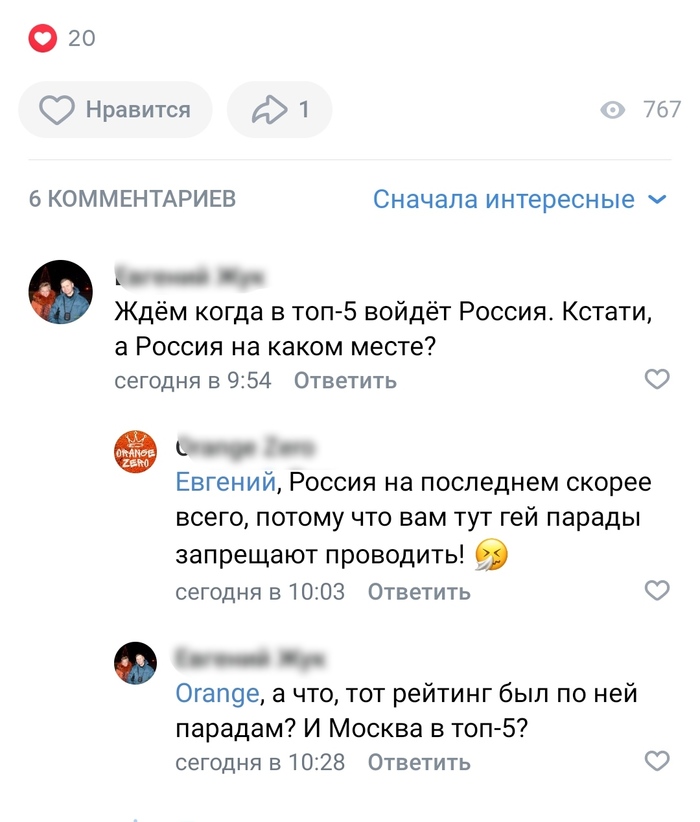Share the post via arrow button
This screenshot has height=822, width=700.
279,110
